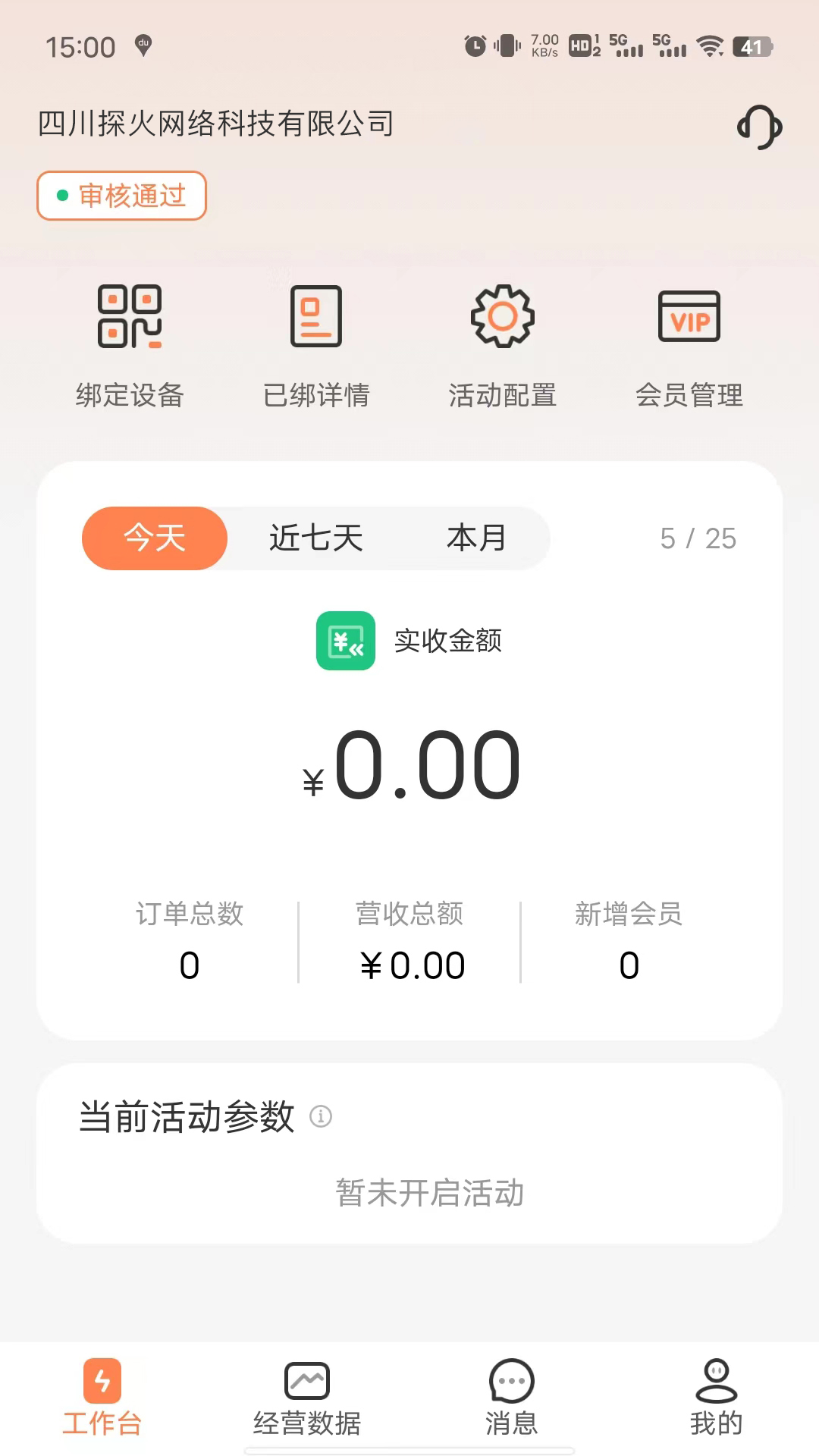The height and width of the screenshot is (1456, 819).
Task: Open 会员管理 VIP card icon
Action: (x=689, y=318)
